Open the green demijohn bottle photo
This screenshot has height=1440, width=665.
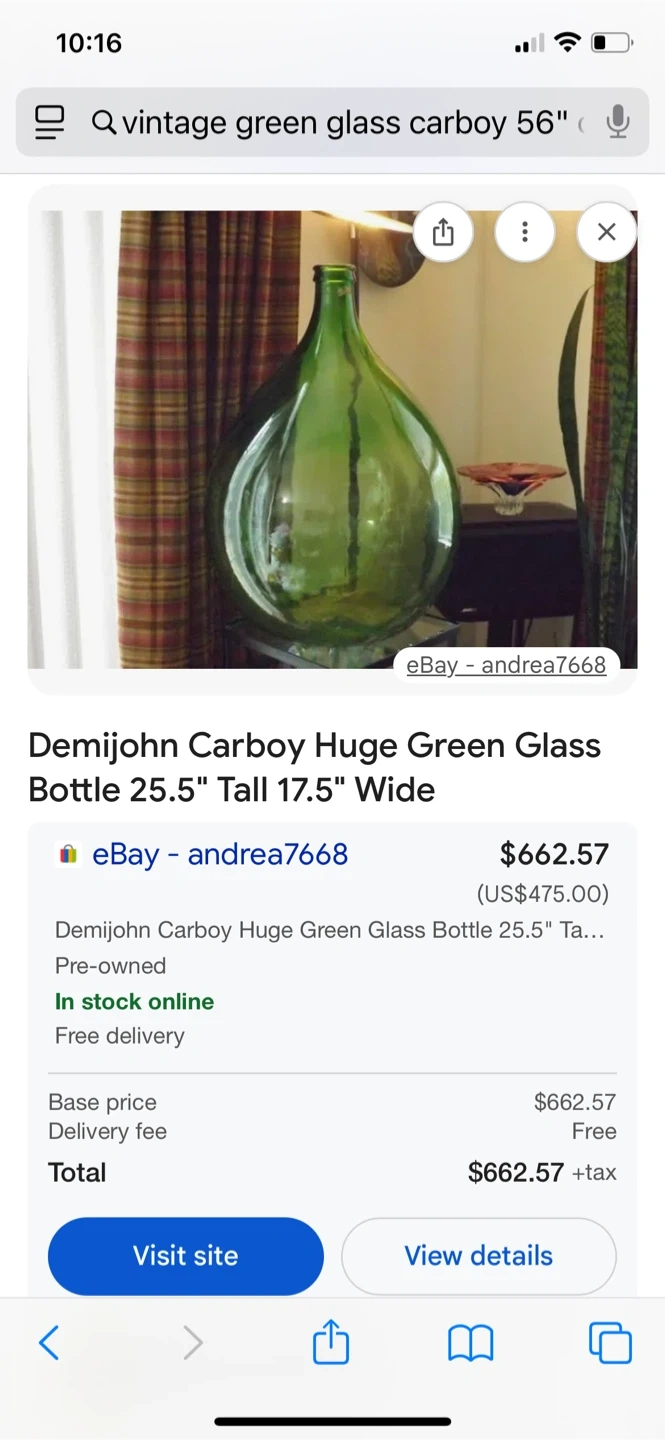pyautogui.click(x=332, y=440)
